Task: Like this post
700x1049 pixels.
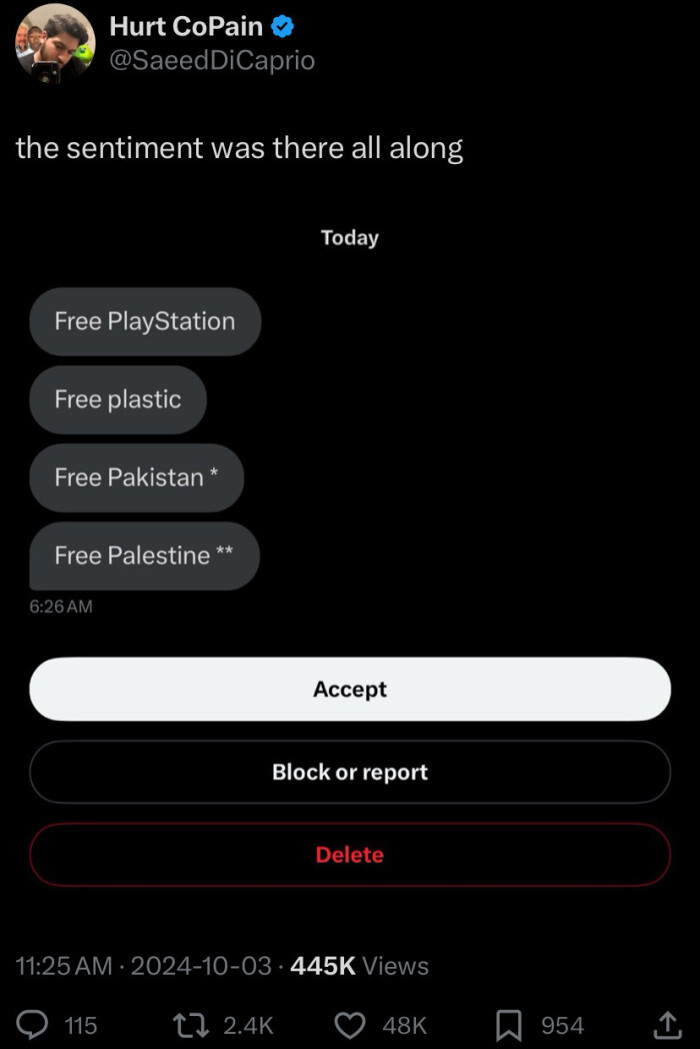Action: [349, 1024]
